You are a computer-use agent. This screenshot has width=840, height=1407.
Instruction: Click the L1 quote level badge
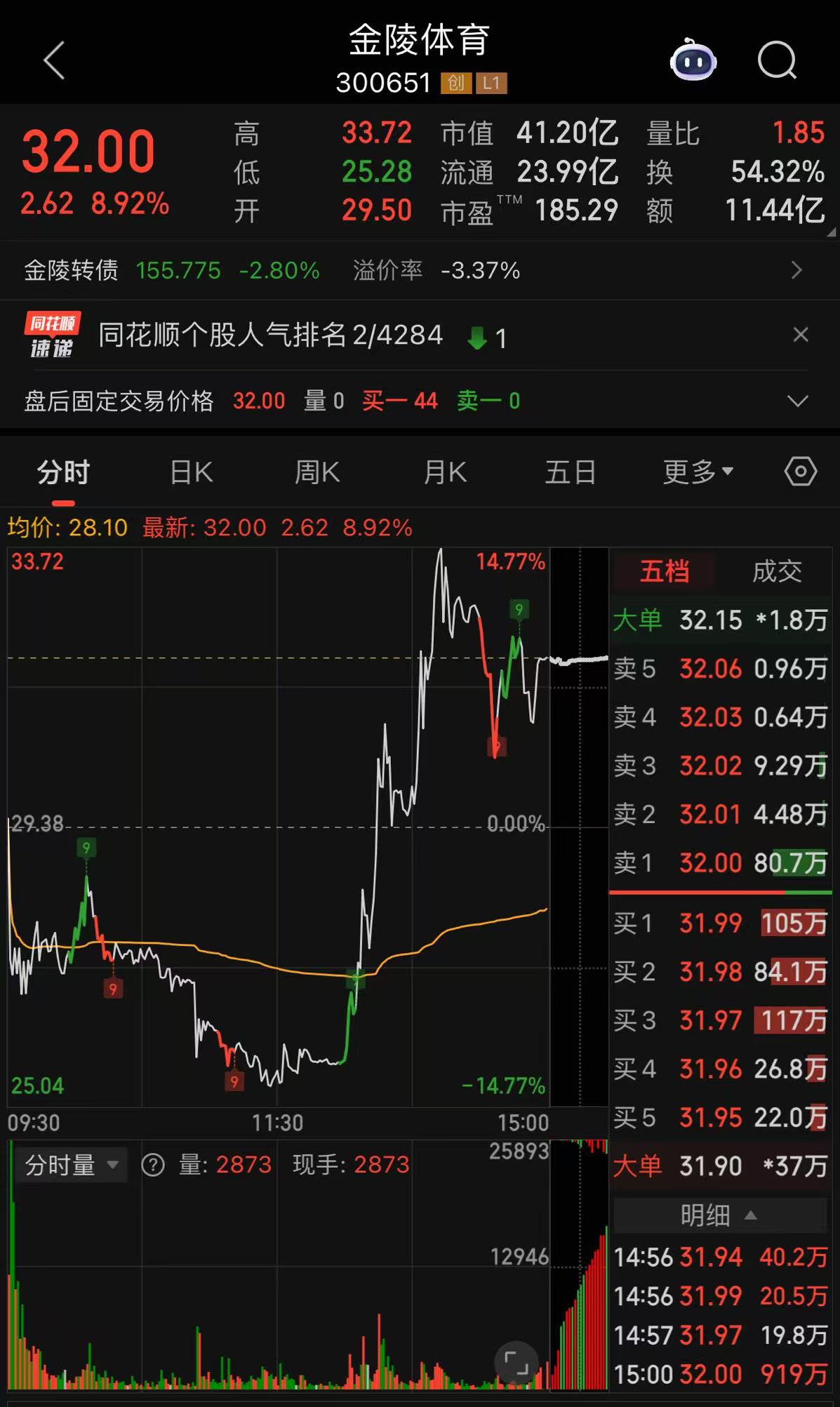491,83
